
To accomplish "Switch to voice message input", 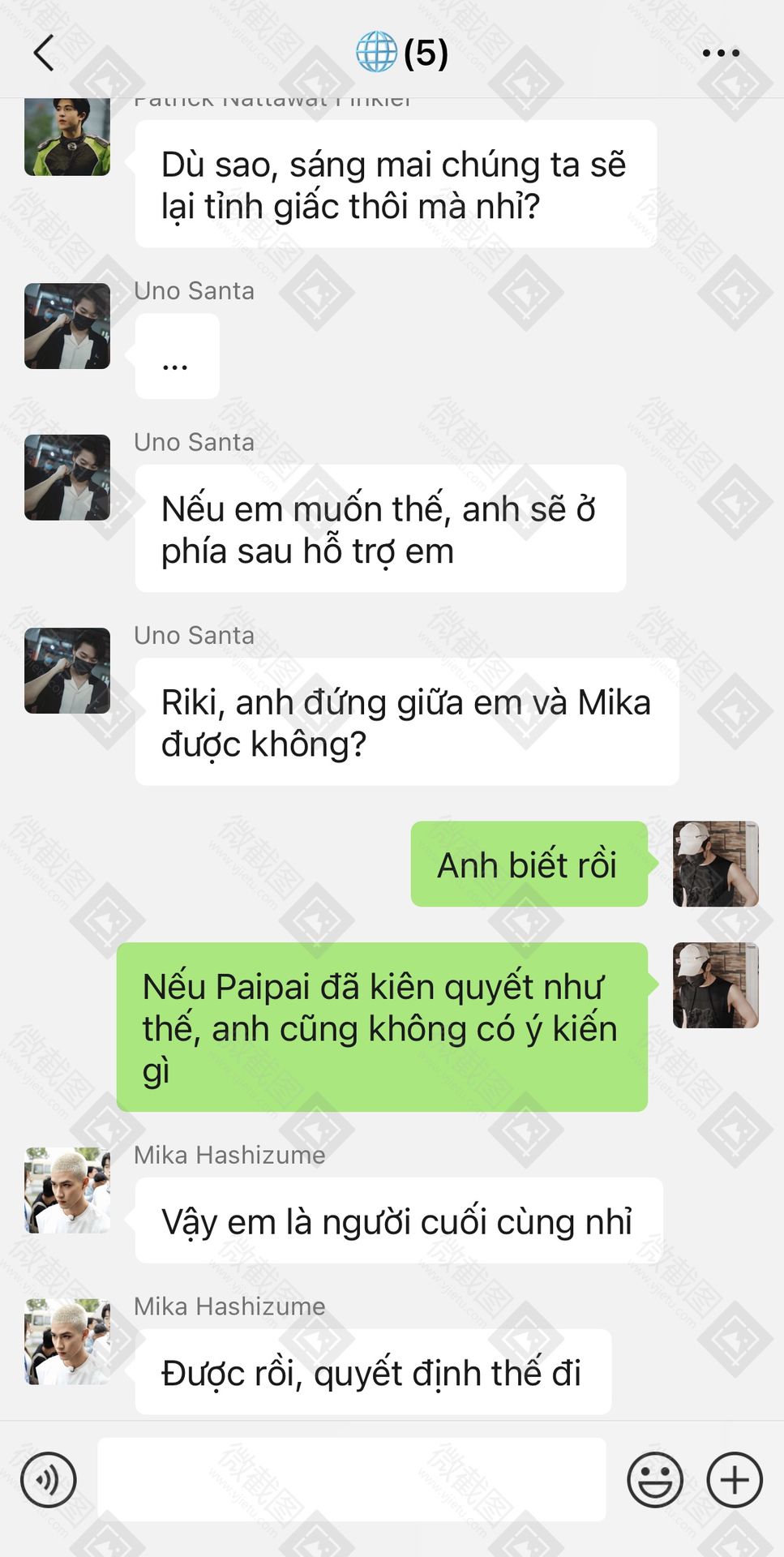I will 49,1480.
